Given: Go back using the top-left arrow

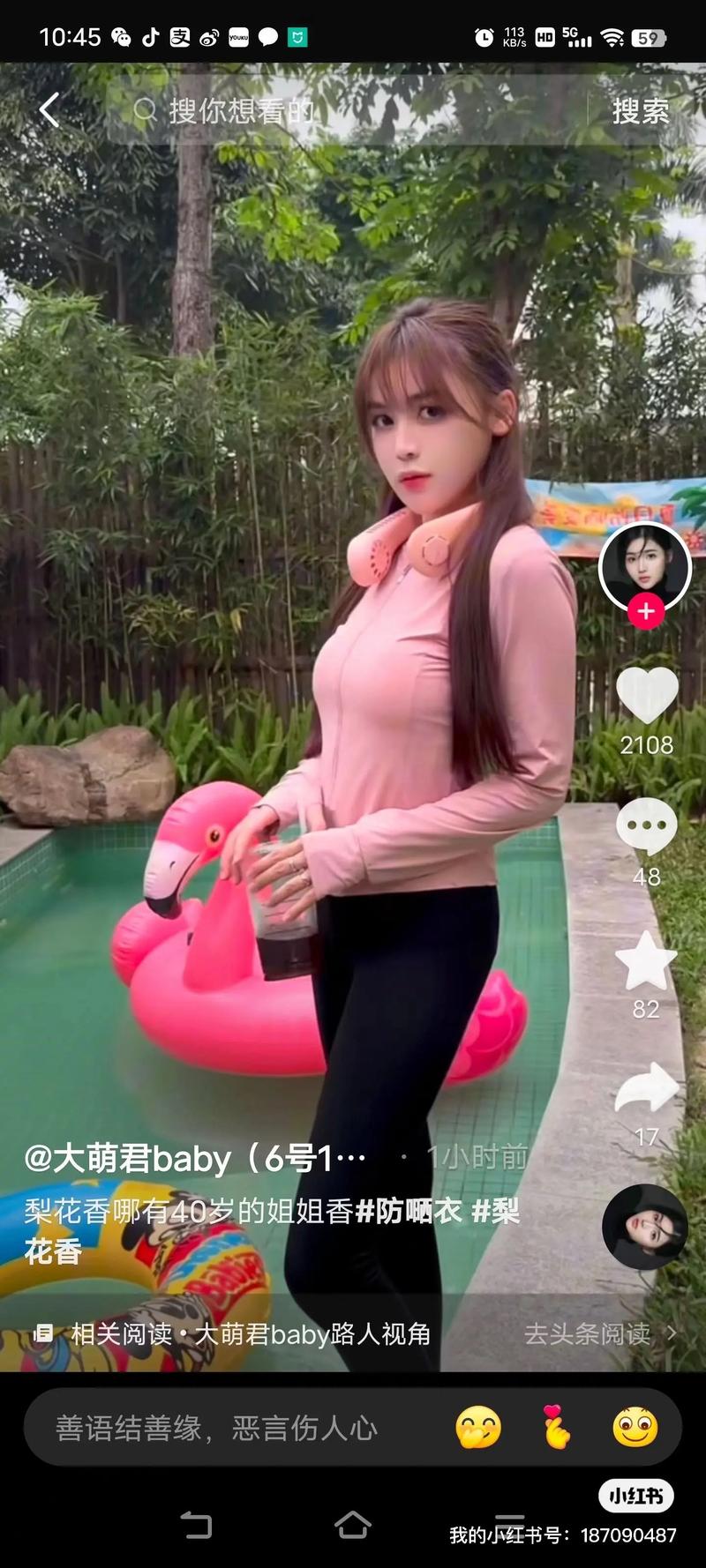Looking at the screenshot, I should (49, 111).
